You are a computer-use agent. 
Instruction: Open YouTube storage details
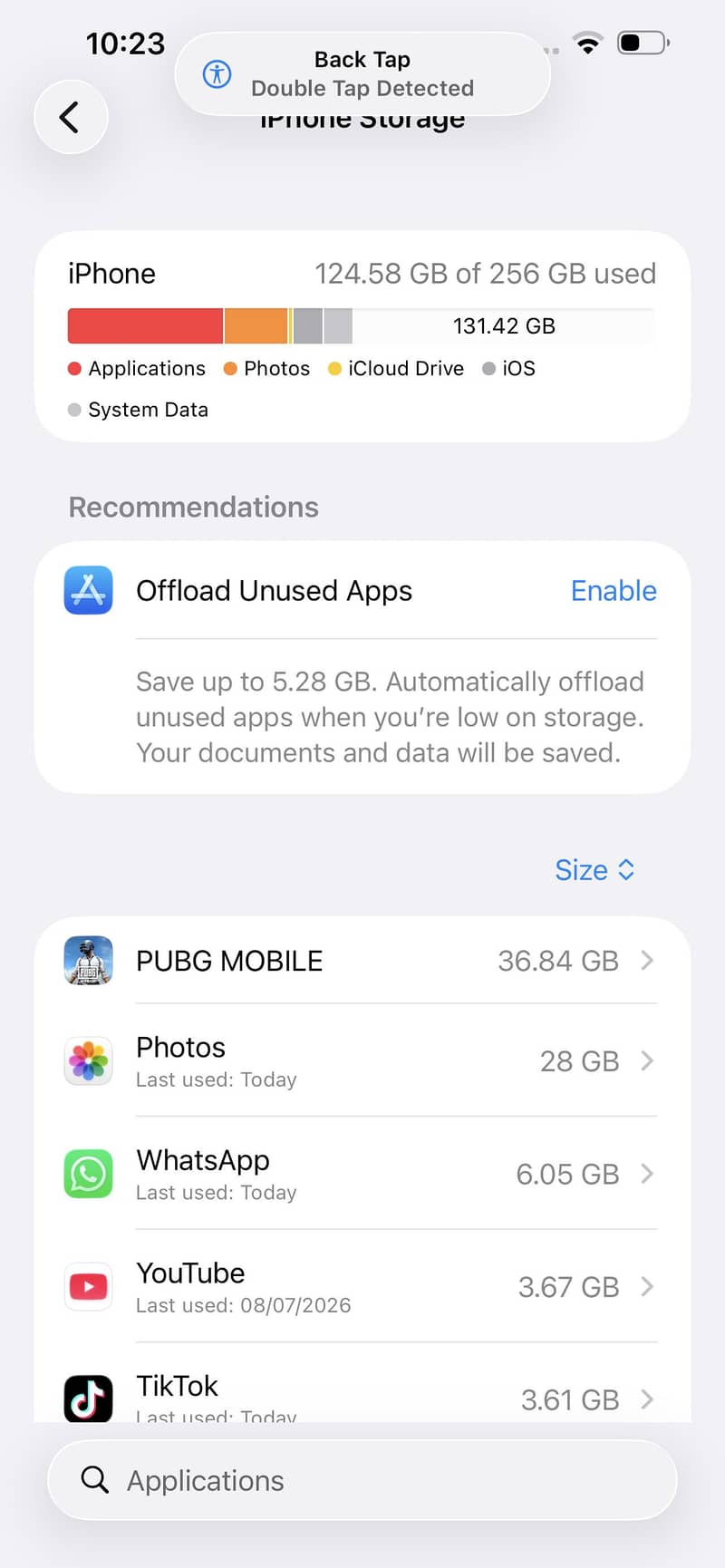(x=362, y=1287)
